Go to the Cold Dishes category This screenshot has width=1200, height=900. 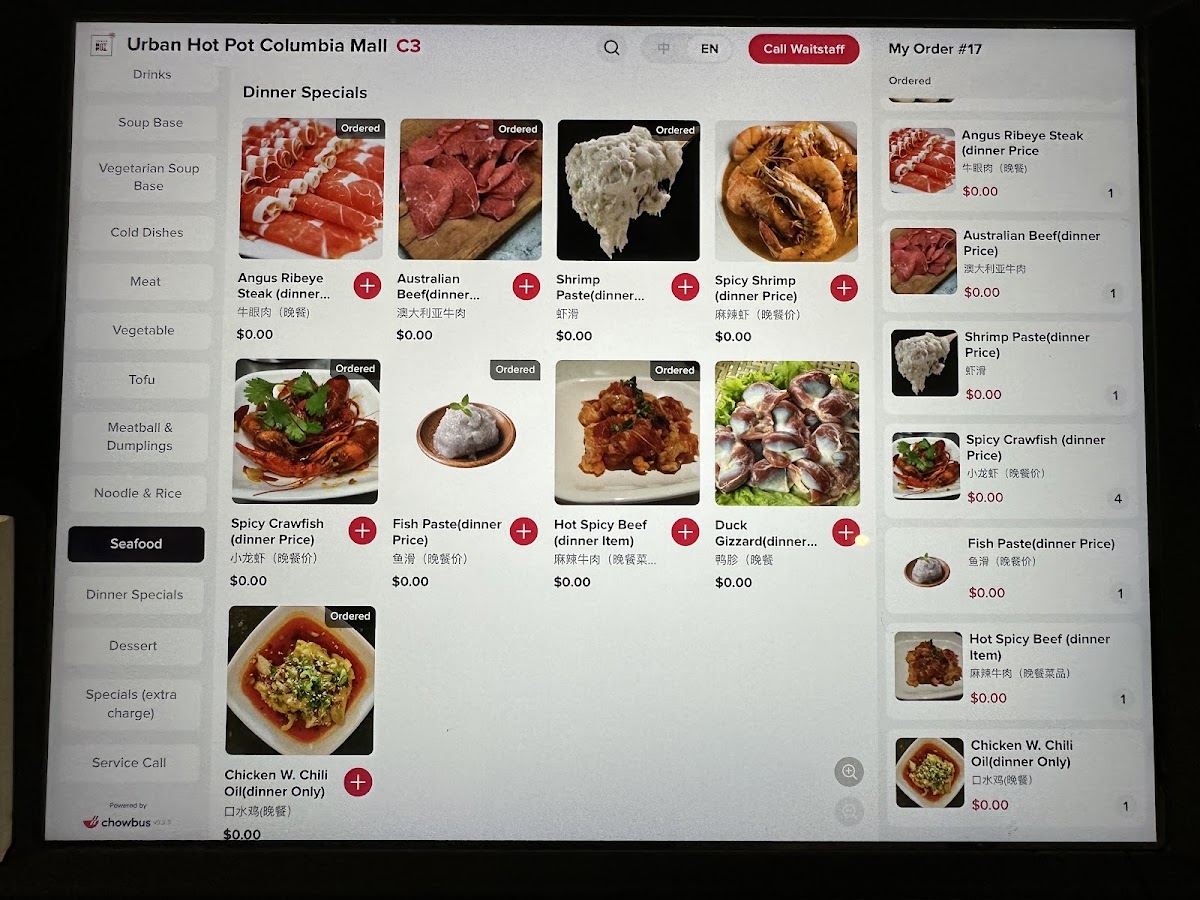pyautogui.click(x=147, y=232)
